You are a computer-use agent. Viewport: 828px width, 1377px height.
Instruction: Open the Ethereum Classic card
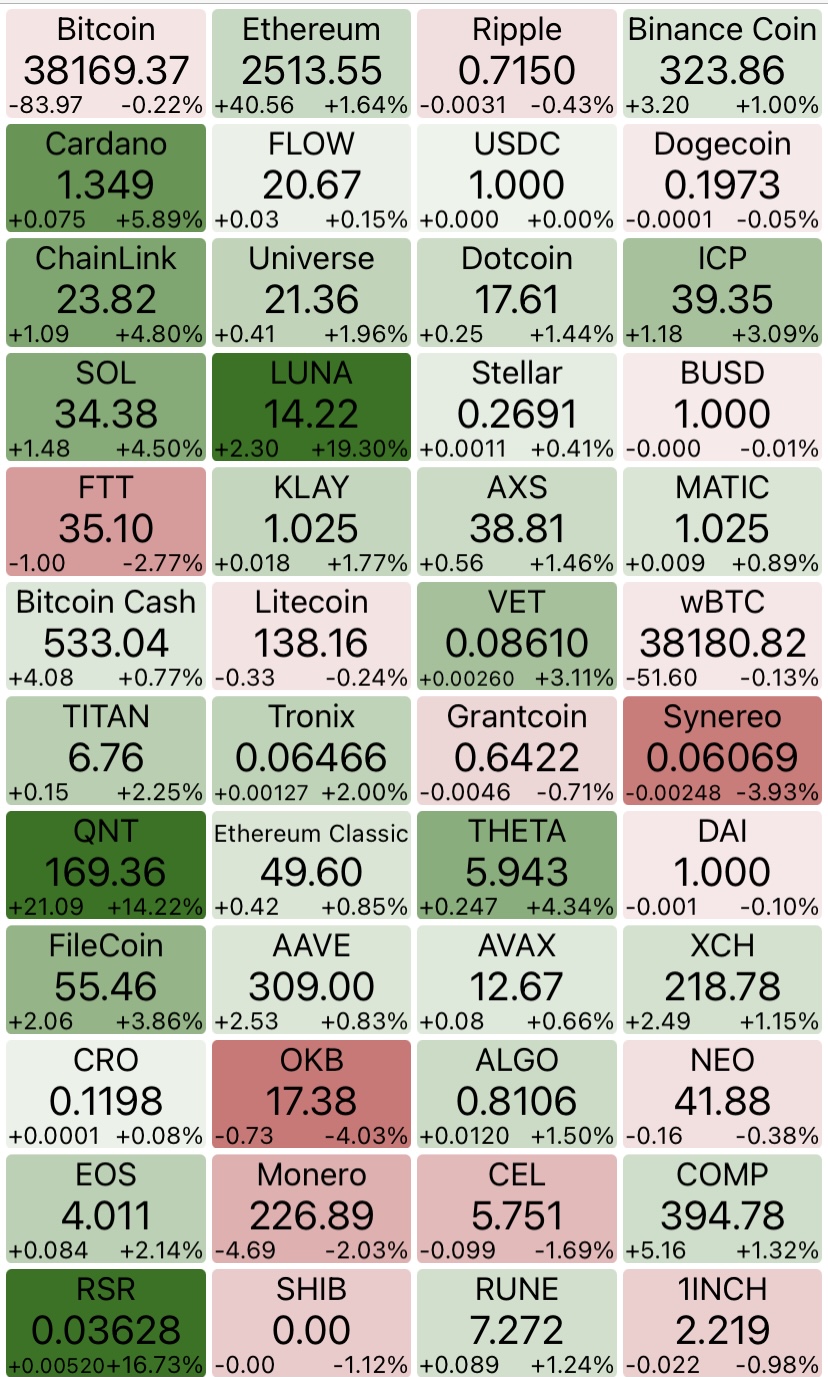coord(311,865)
